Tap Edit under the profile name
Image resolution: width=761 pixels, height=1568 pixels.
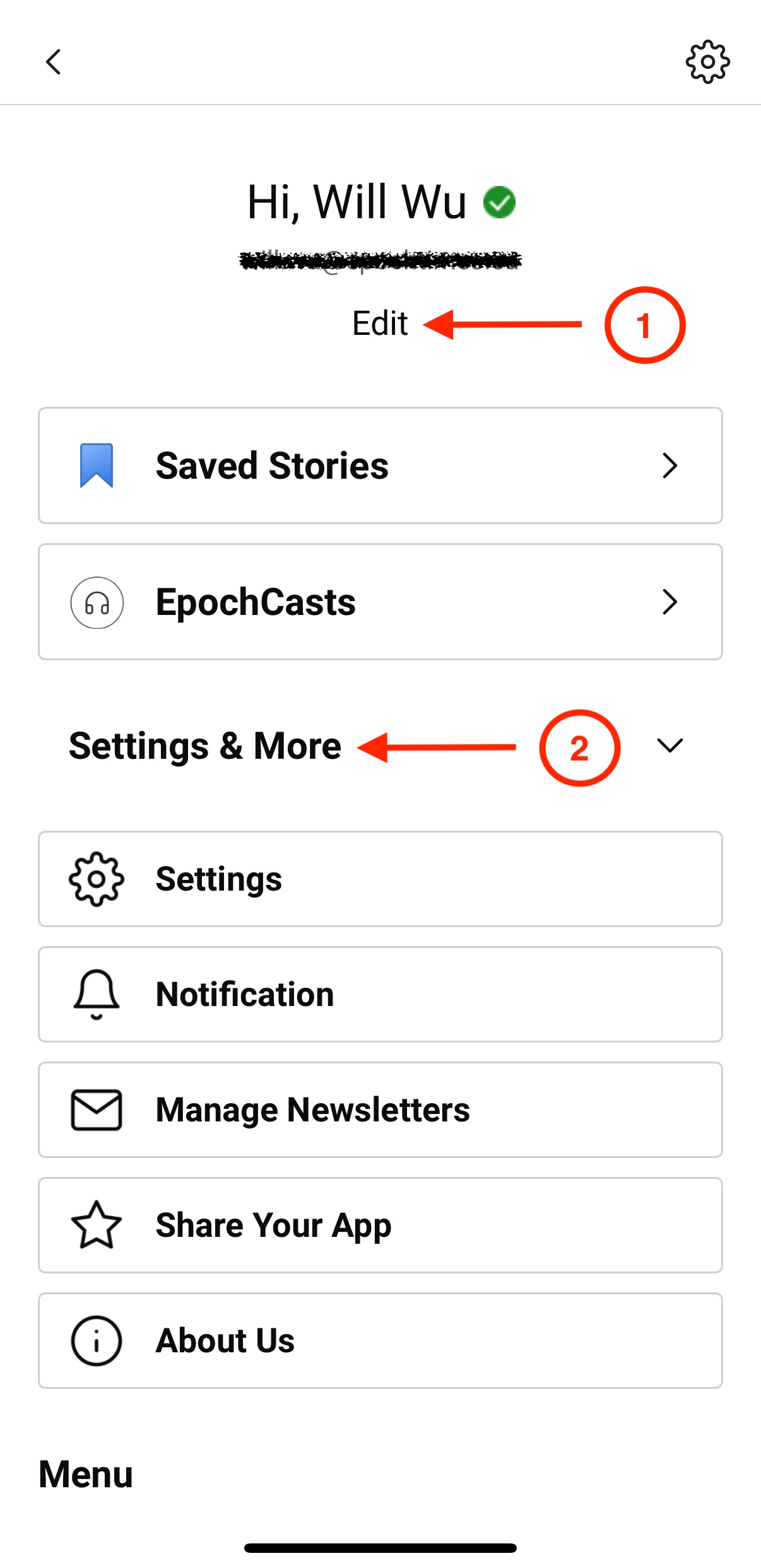point(380,324)
